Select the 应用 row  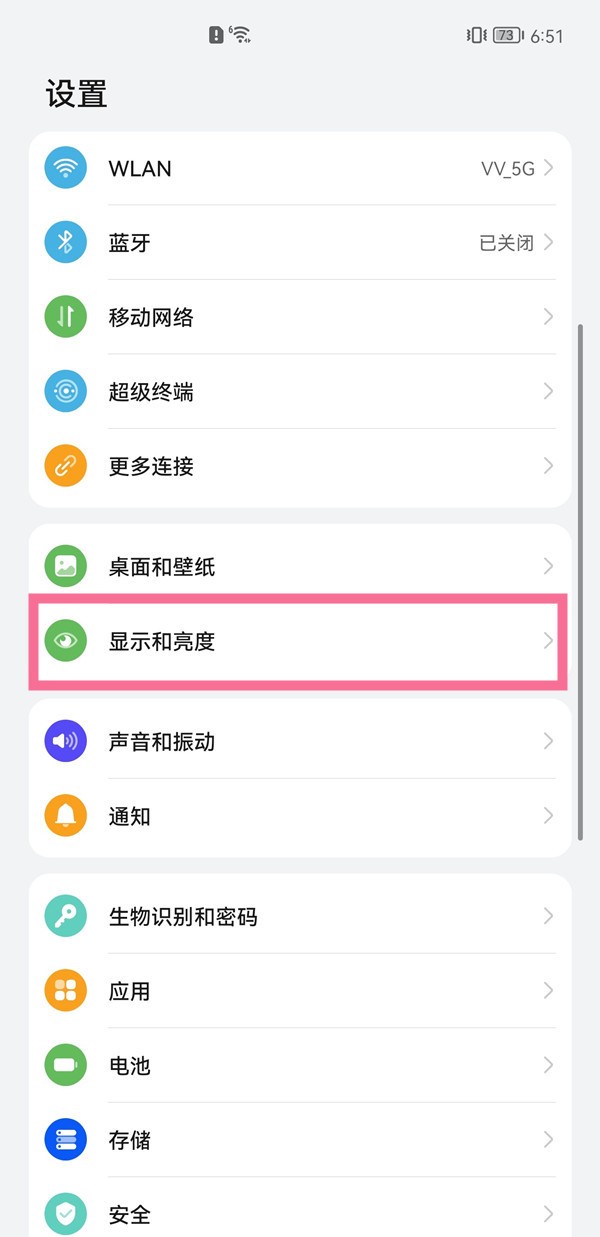[x=300, y=991]
